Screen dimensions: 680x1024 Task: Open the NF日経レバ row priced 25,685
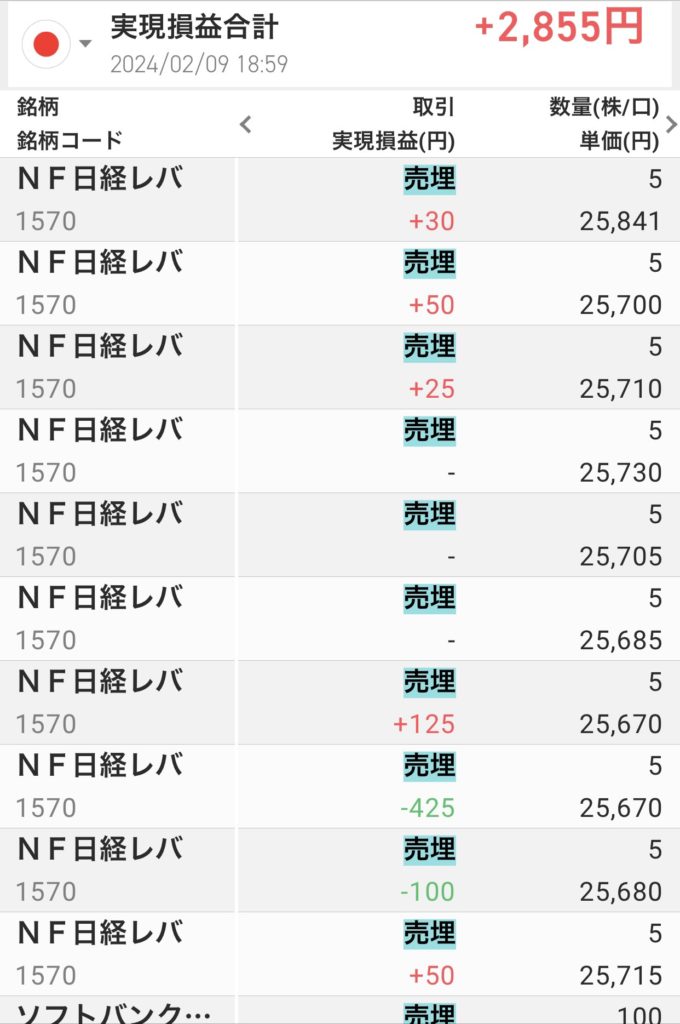[340, 619]
